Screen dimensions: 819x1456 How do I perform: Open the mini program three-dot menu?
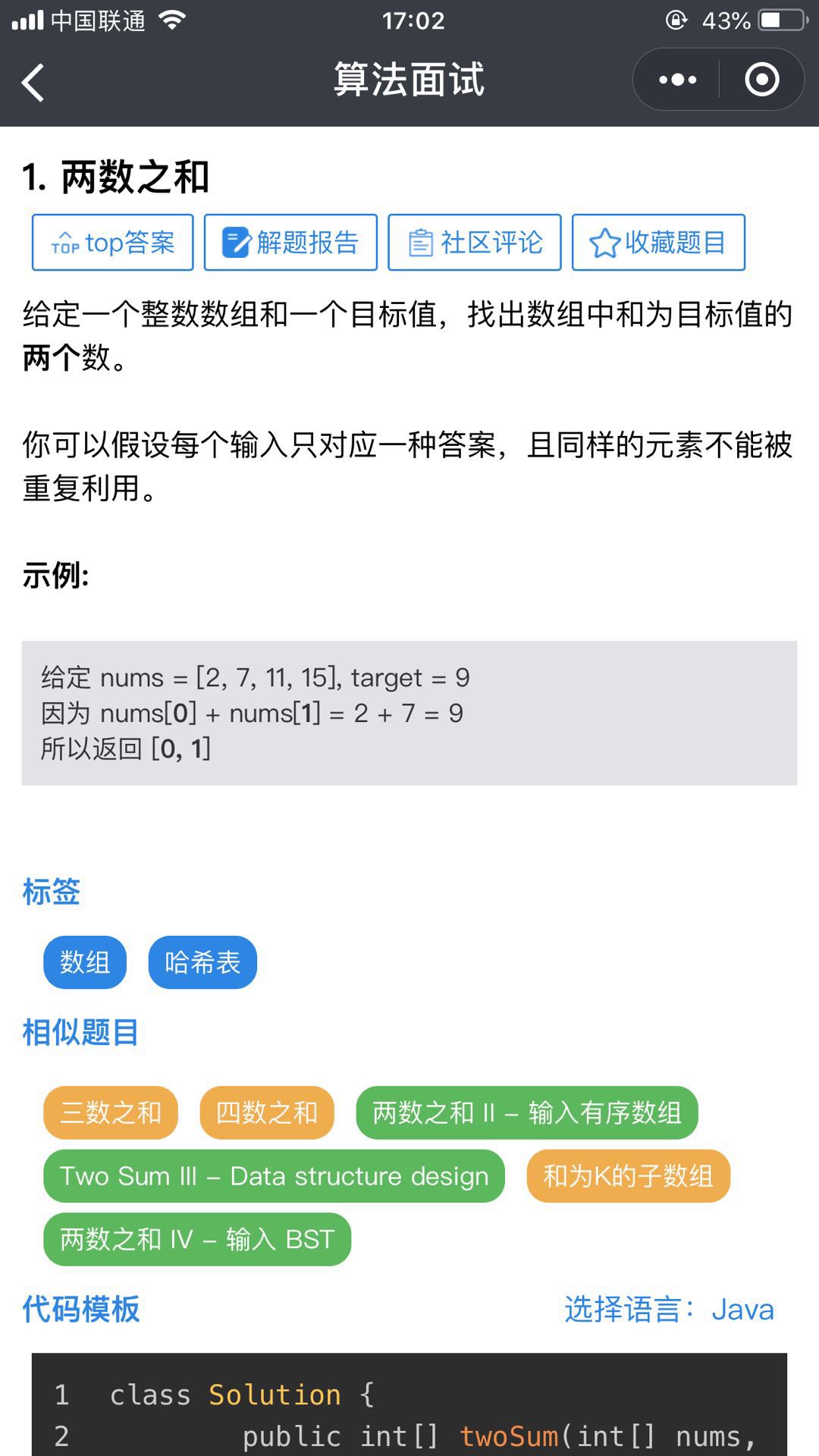click(677, 80)
